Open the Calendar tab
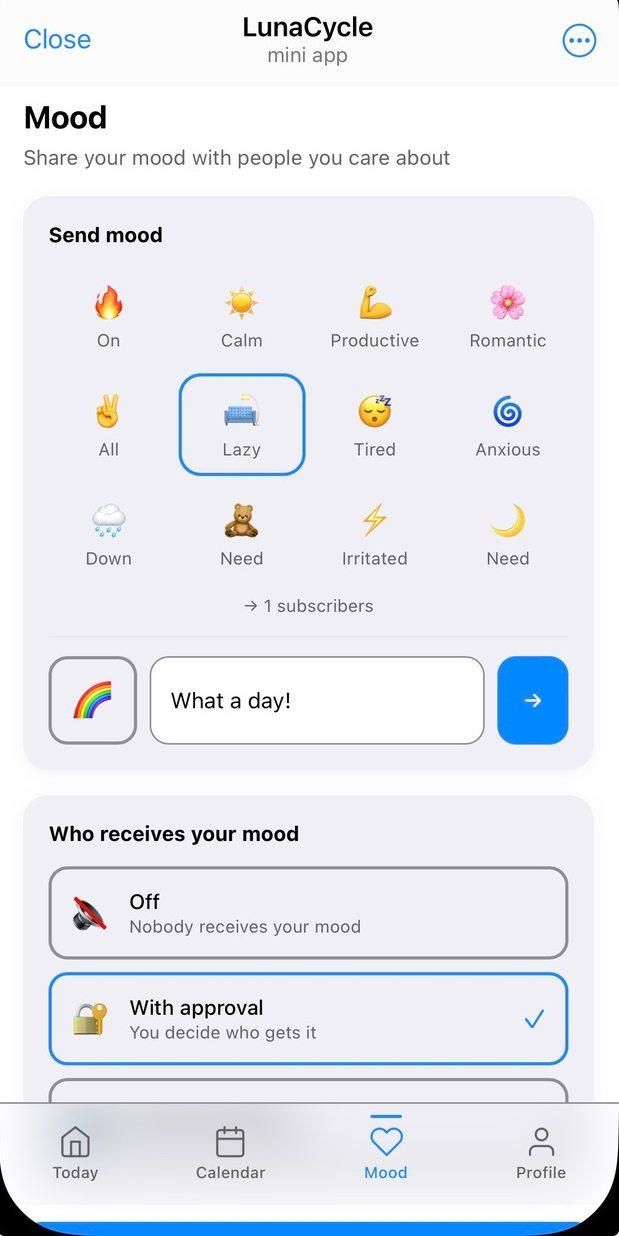619x1236 pixels. [230, 1153]
